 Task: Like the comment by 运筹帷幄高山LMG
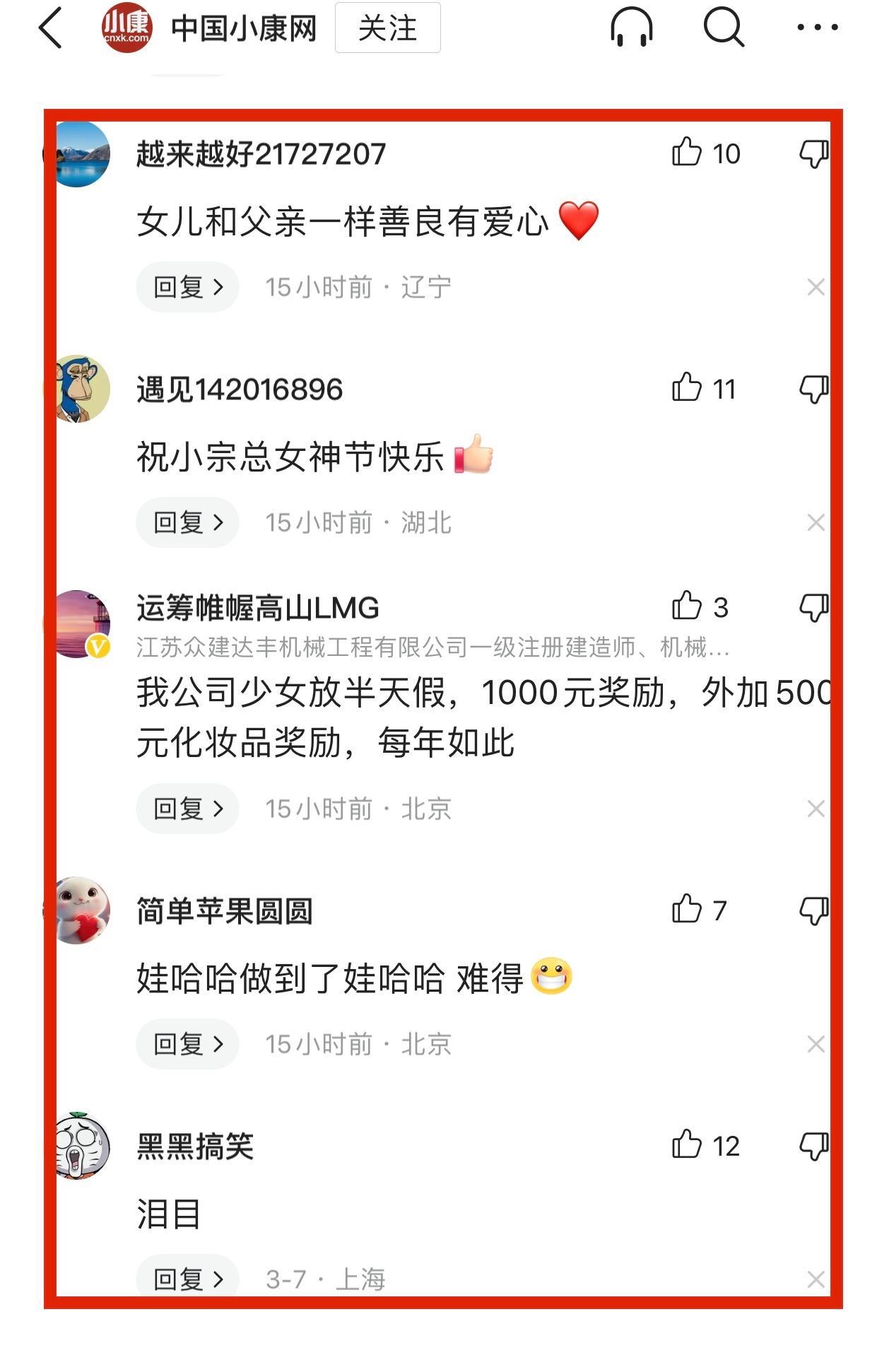pyautogui.click(x=687, y=606)
